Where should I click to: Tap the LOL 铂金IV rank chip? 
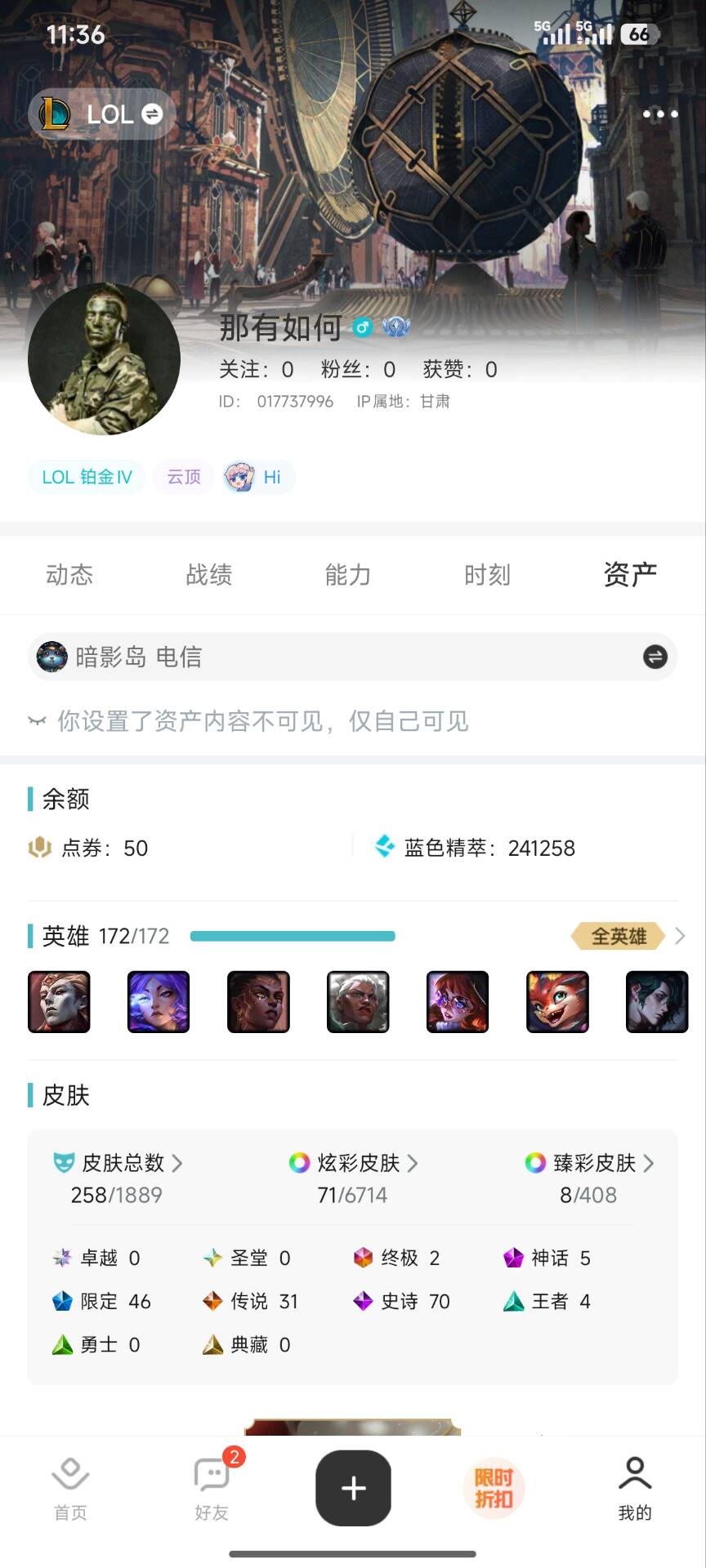(87, 477)
